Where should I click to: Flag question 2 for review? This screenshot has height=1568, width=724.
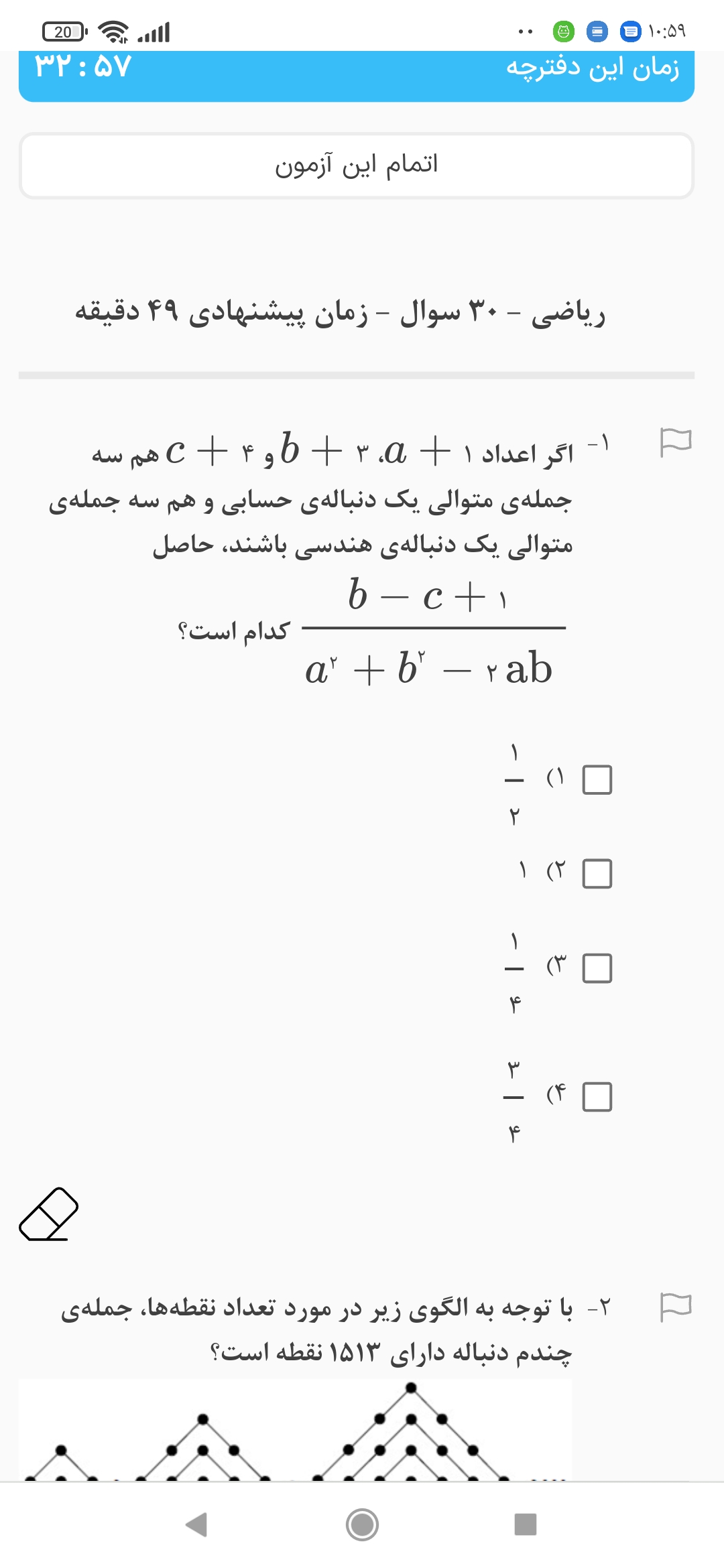(x=675, y=1307)
